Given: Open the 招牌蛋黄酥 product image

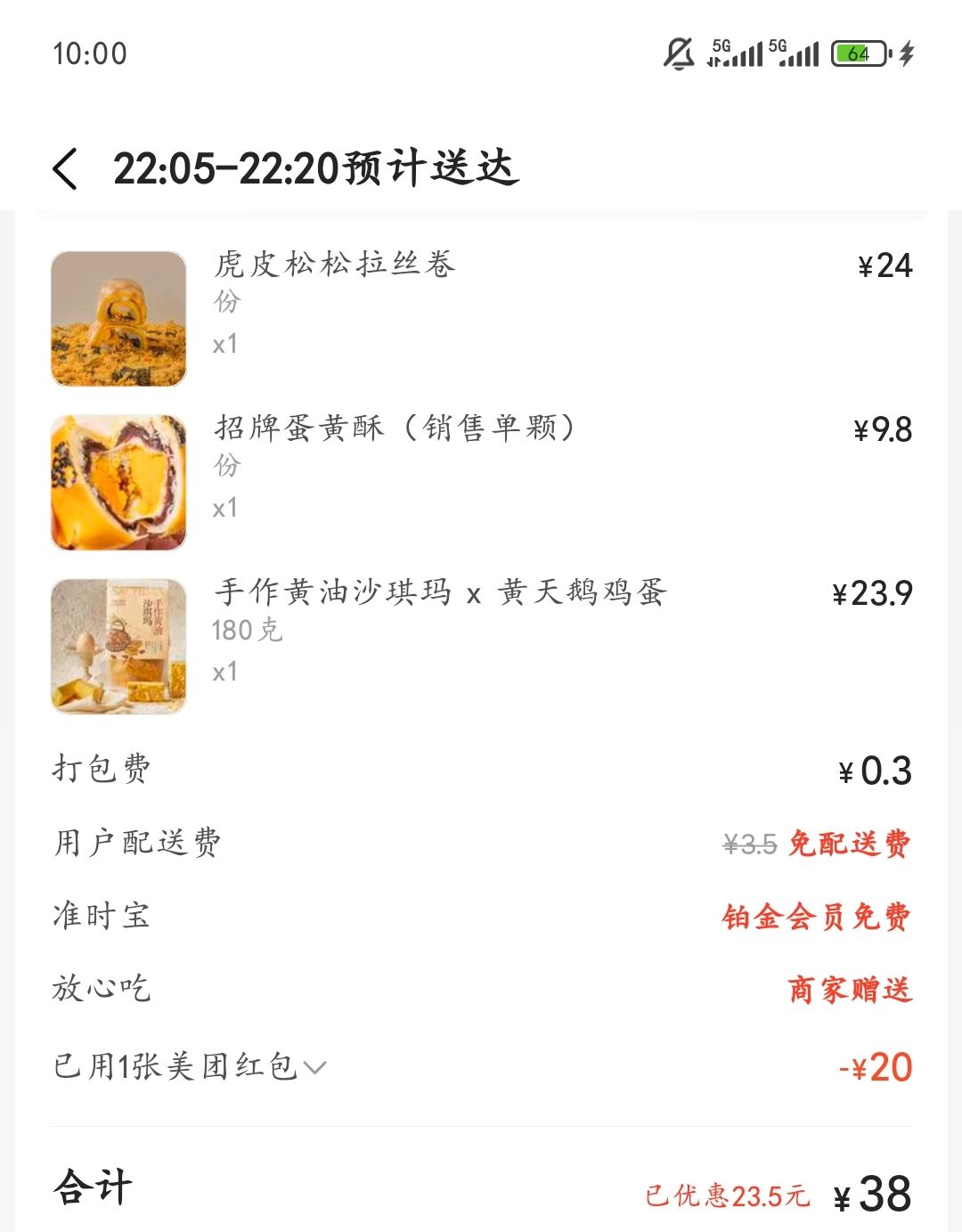Looking at the screenshot, I should point(118,482).
